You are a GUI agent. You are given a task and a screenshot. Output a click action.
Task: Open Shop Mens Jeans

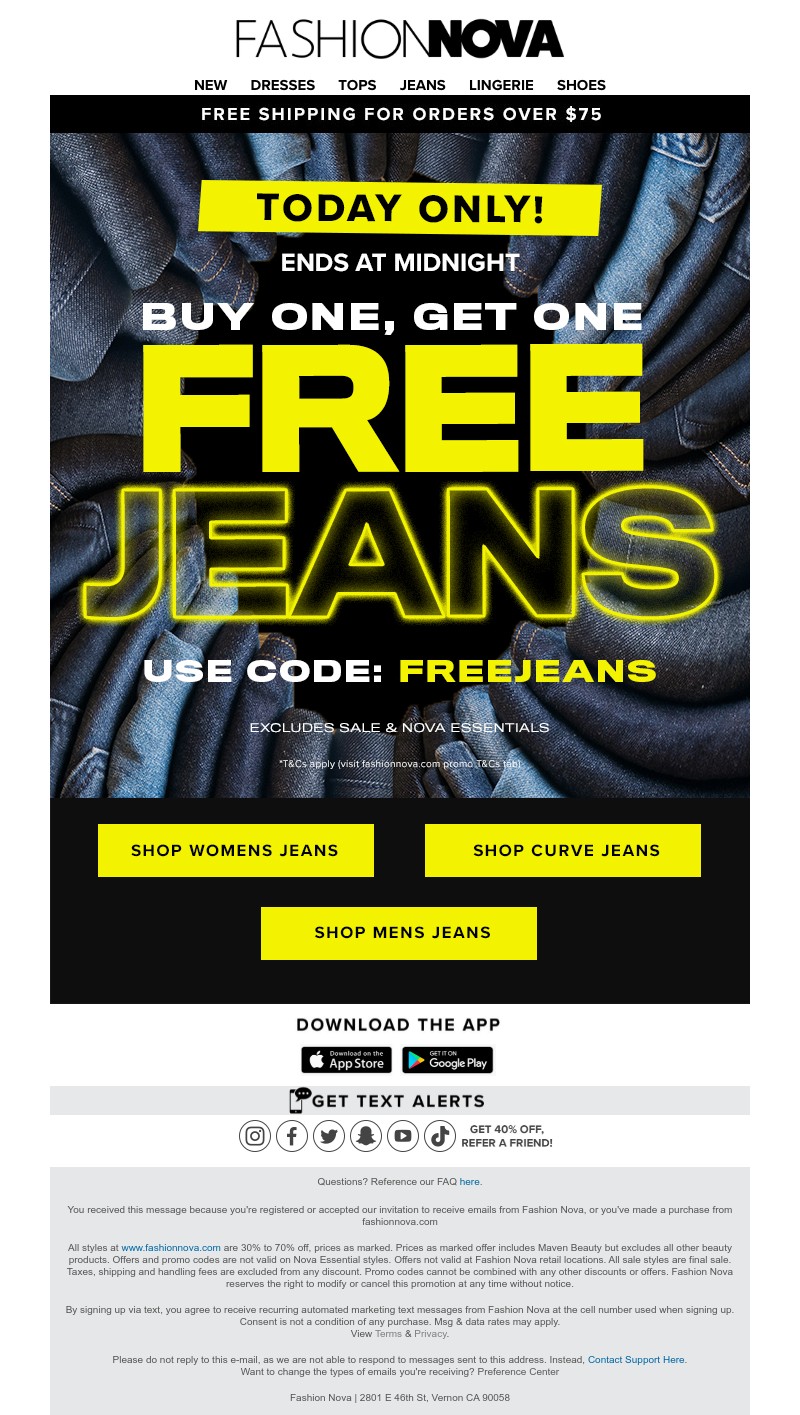coord(399,932)
